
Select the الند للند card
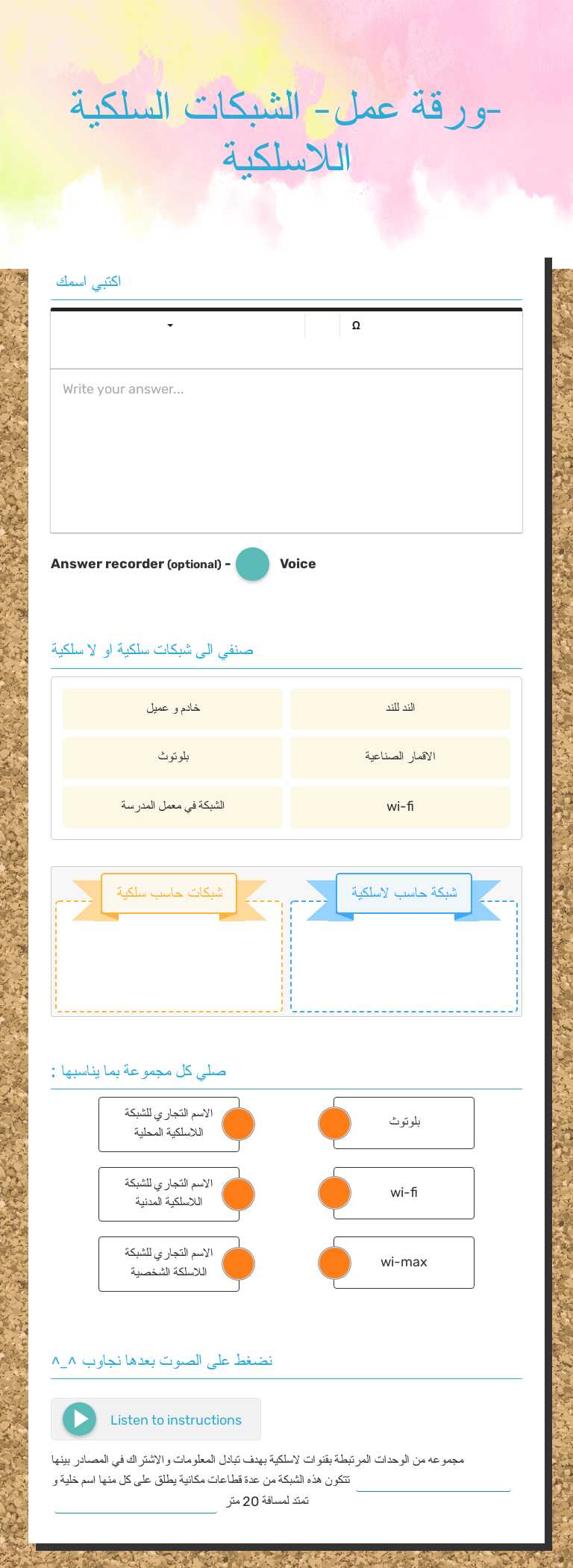(400, 708)
